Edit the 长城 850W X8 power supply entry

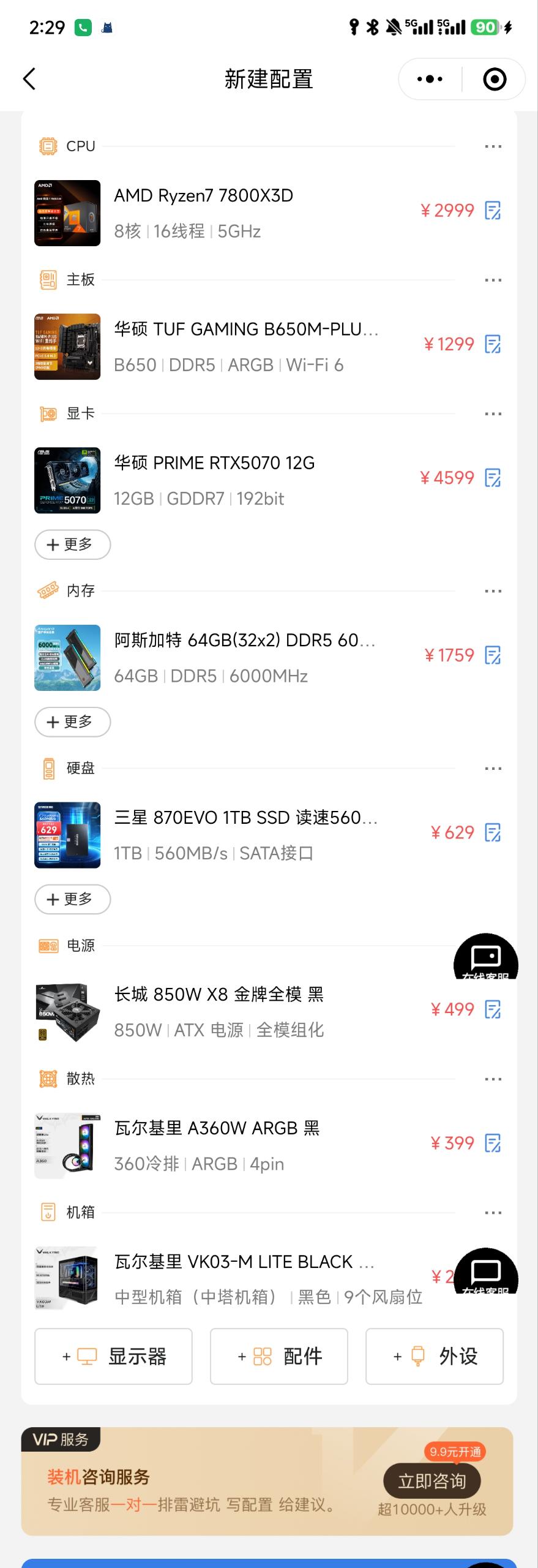tap(493, 1009)
